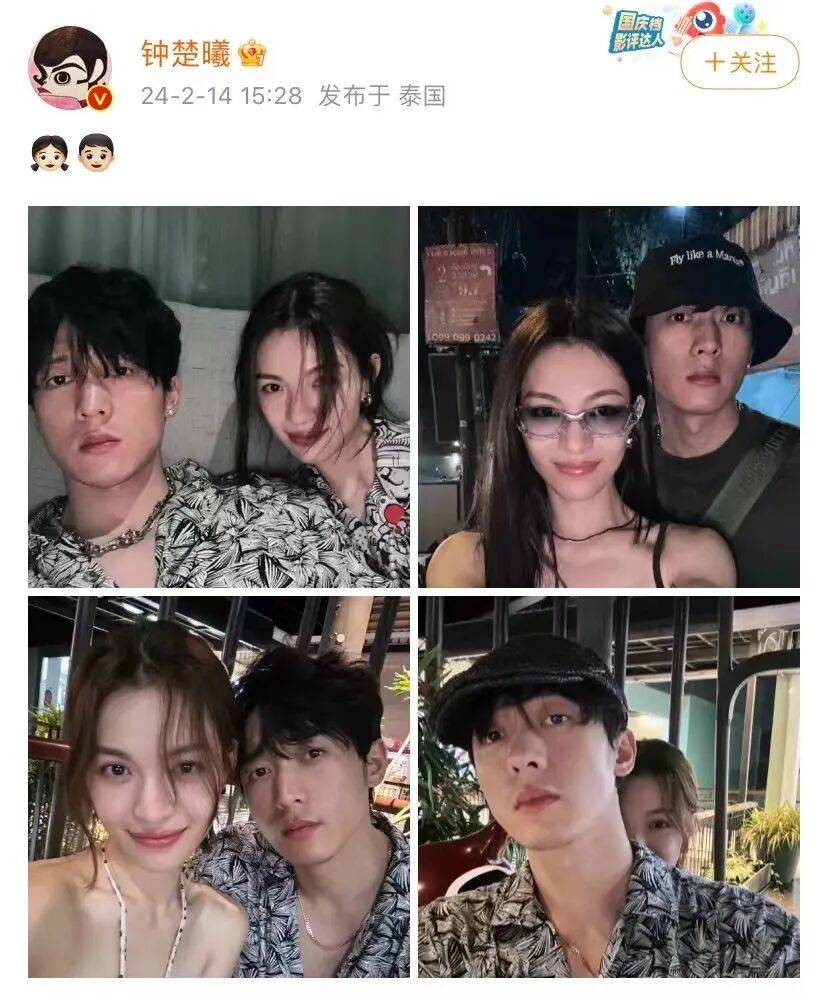828x995 pixels.
Task: View the photo of the couple lying on pillows
Action: [219, 396]
